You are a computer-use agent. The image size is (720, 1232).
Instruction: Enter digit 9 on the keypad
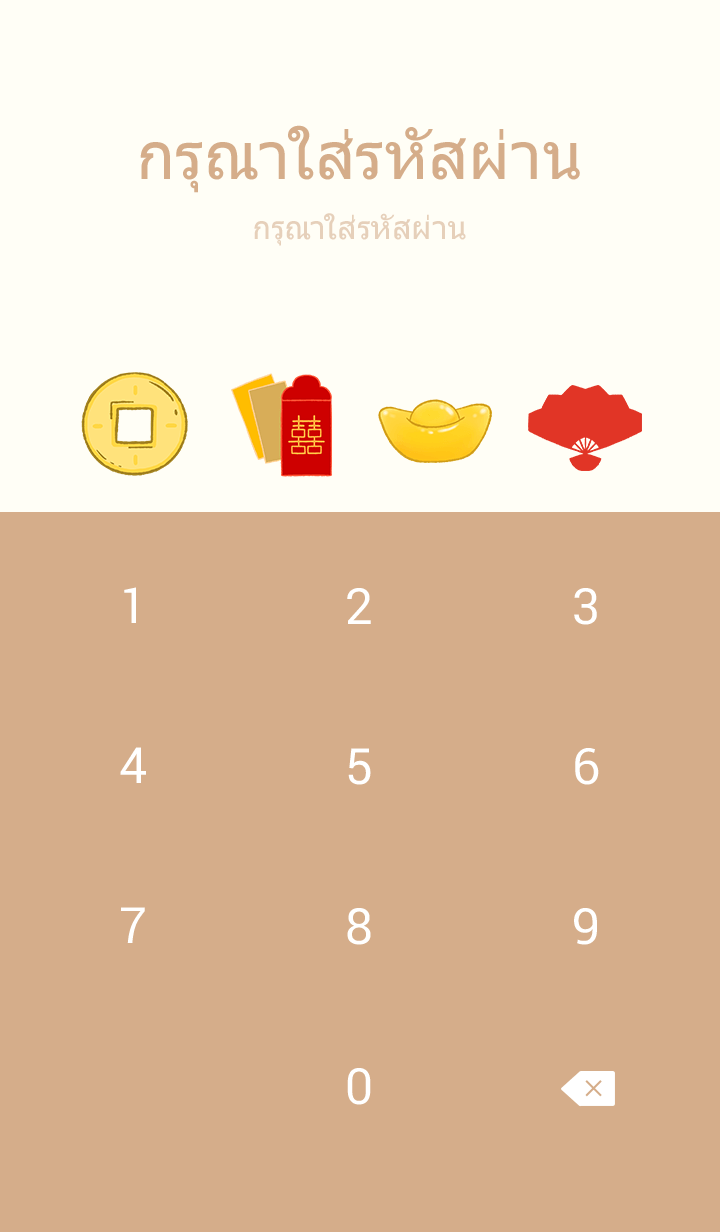tap(586, 927)
